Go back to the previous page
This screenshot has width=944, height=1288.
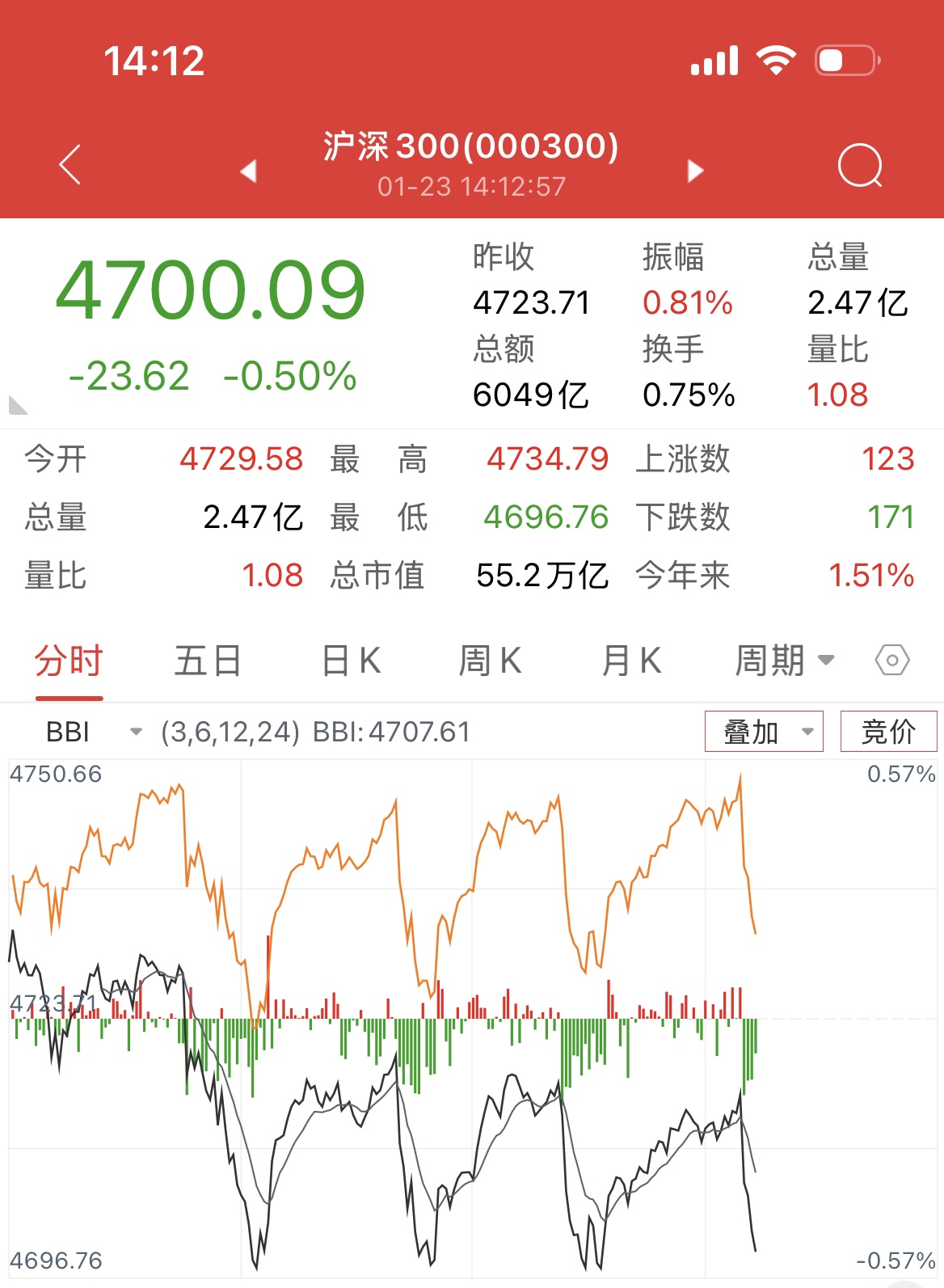point(70,165)
